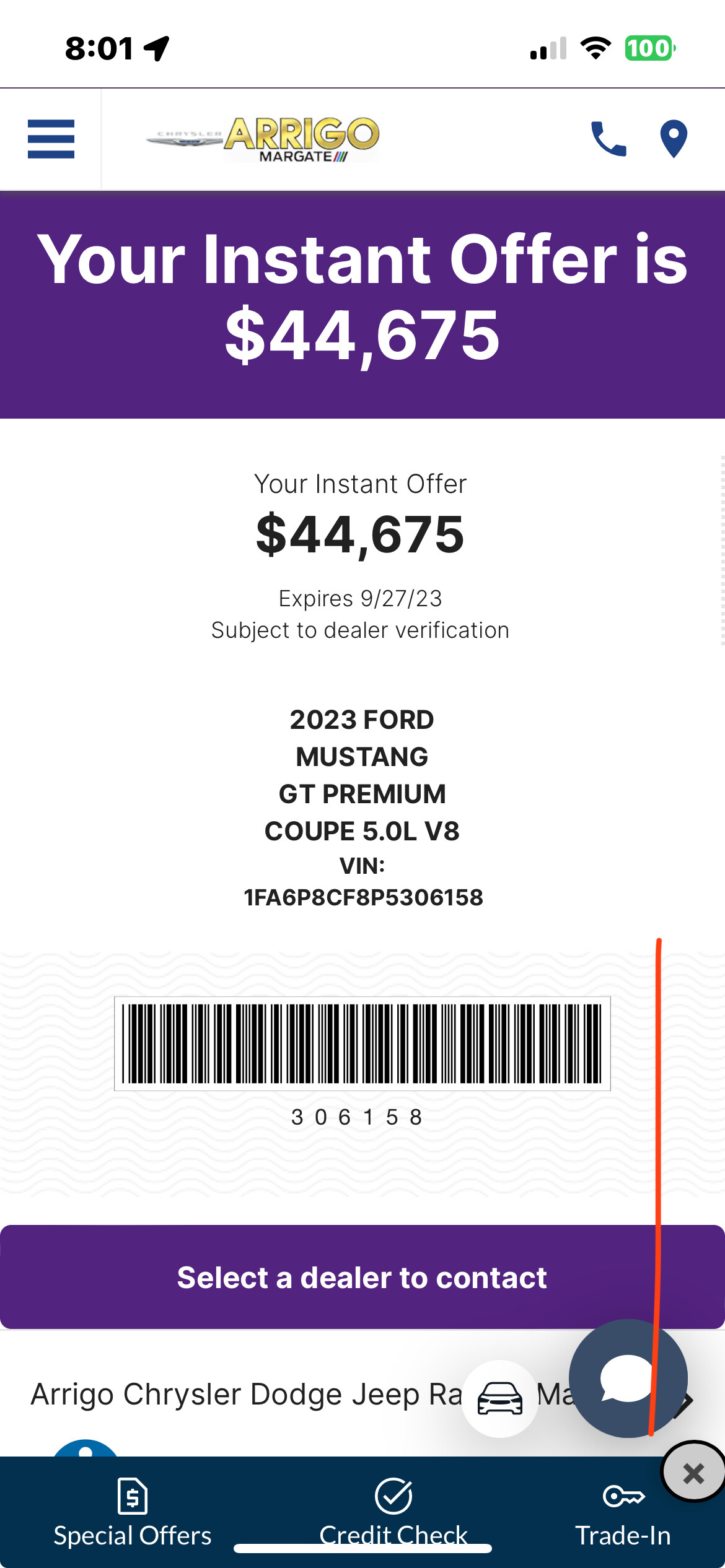
Task: Tap Select a dealer to contact
Action: coord(362,1277)
